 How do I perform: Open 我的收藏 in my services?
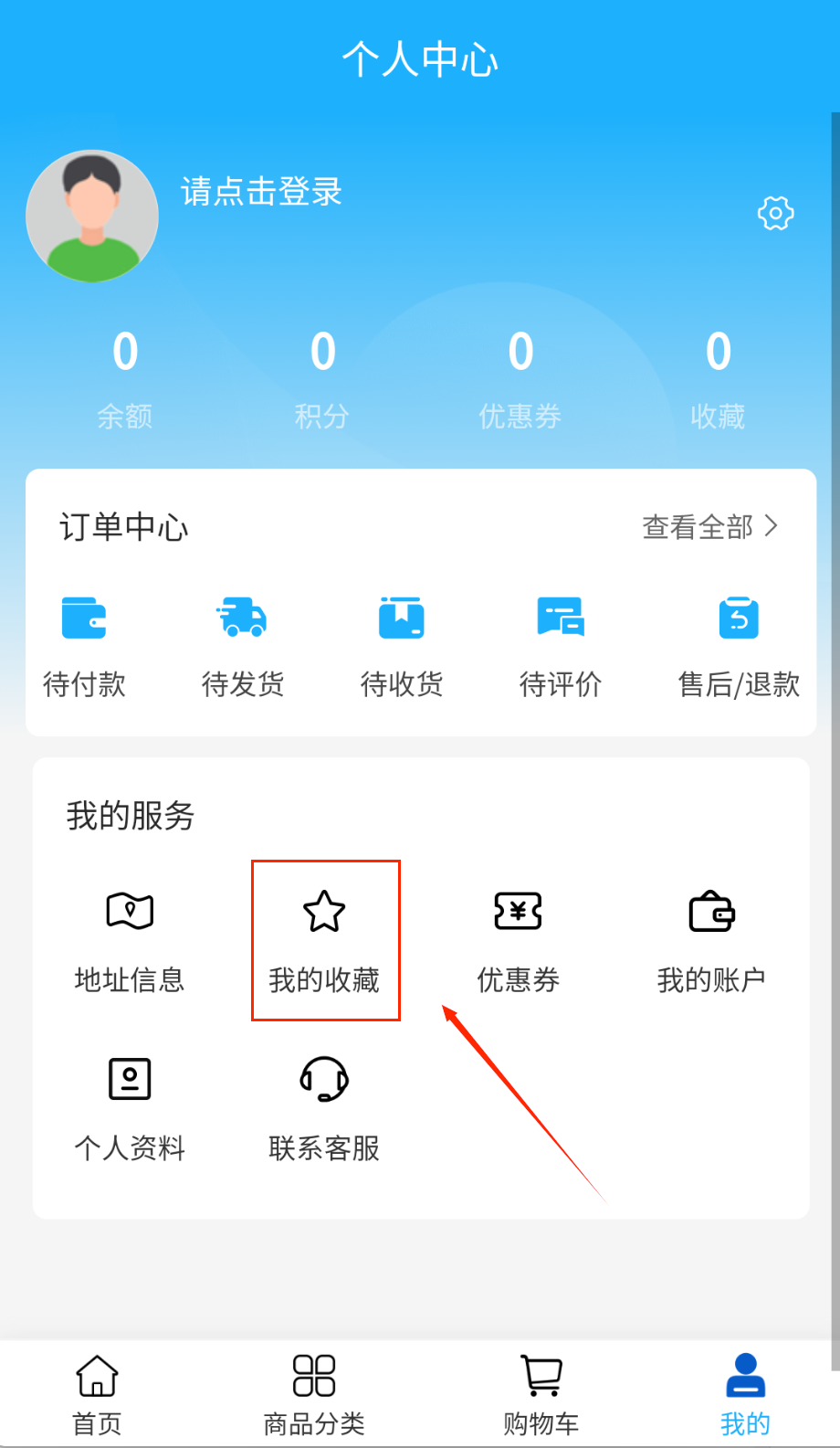(324, 940)
